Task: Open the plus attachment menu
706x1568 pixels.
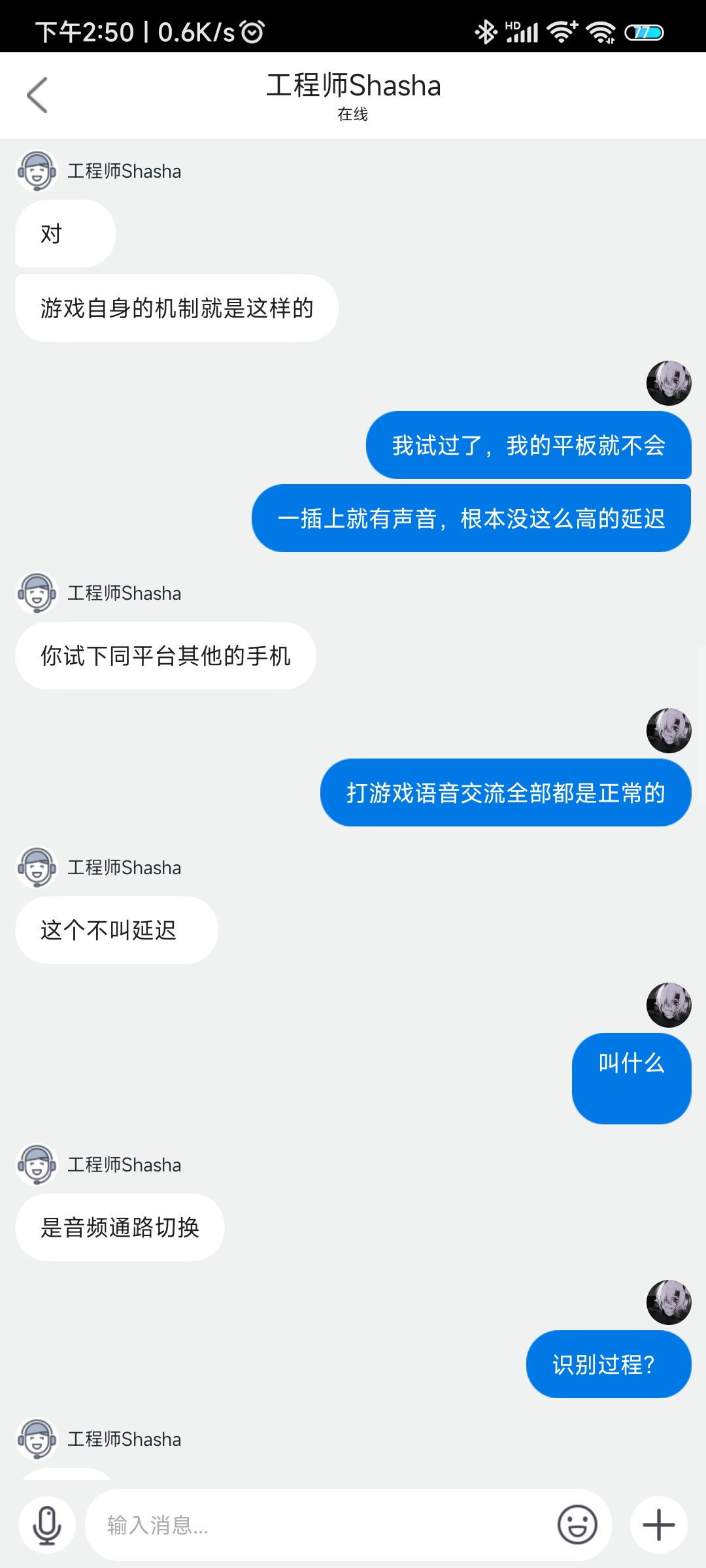Action: click(x=658, y=1525)
